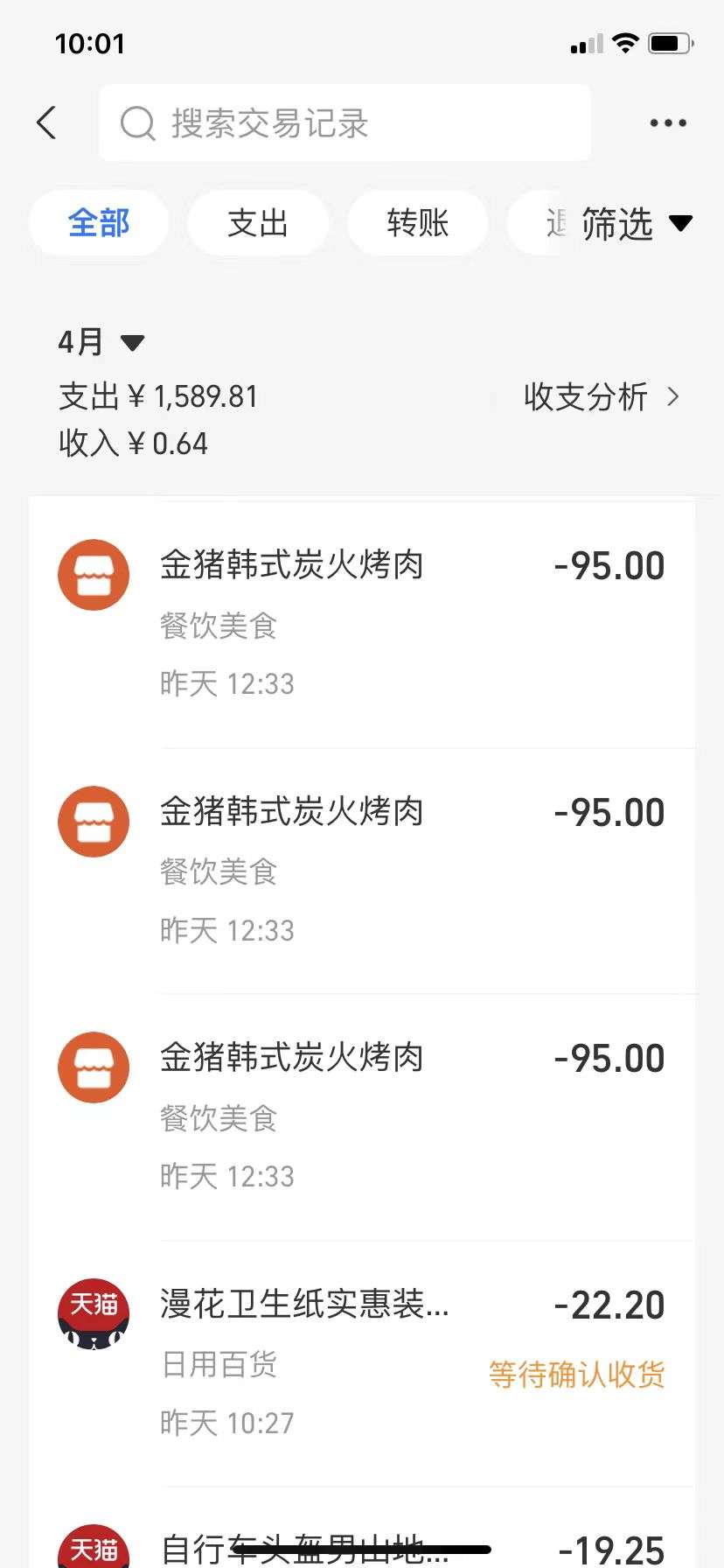
Task: Open the three-dot overflow menu
Action: [668, 123]
